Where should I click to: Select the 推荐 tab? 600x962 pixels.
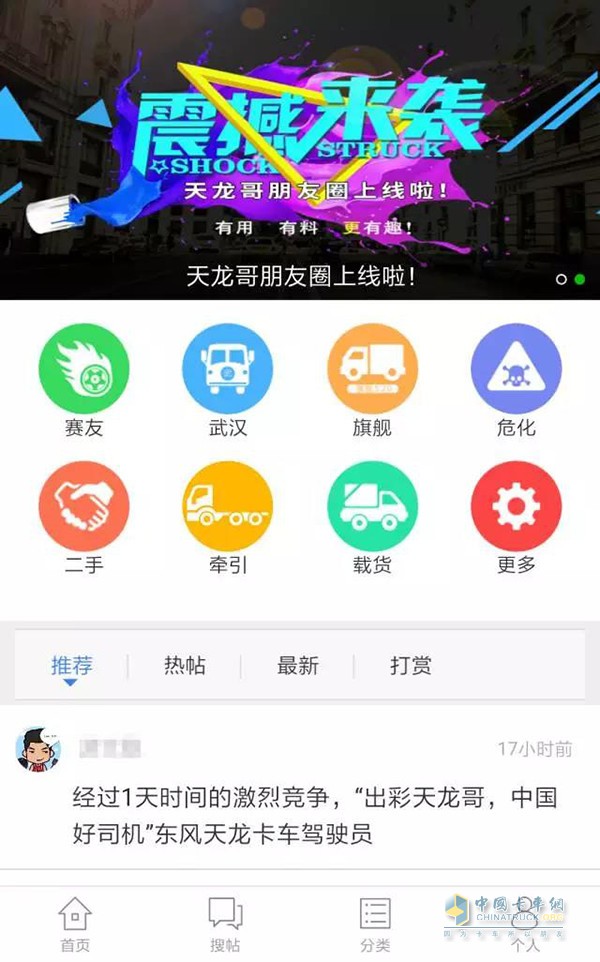point(72,666)
